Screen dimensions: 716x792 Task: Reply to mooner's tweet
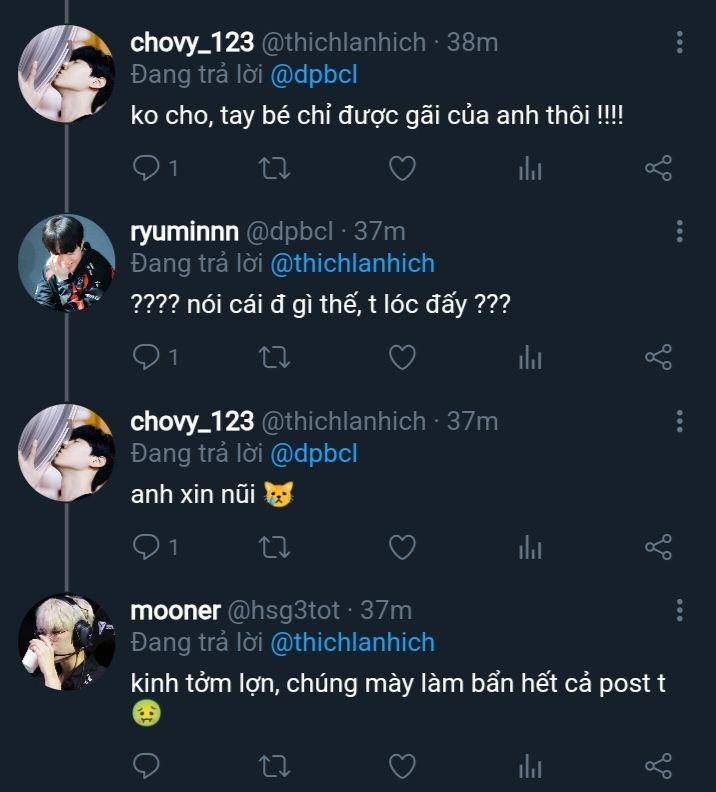click(x=146, y=767)
